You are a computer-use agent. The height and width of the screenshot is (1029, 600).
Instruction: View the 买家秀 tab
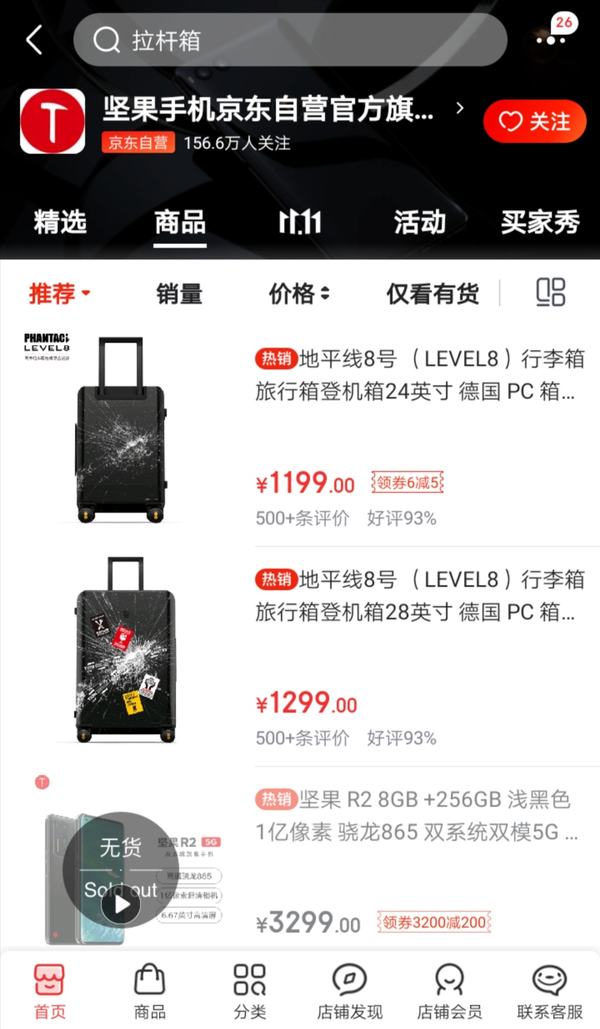(540, 221)
